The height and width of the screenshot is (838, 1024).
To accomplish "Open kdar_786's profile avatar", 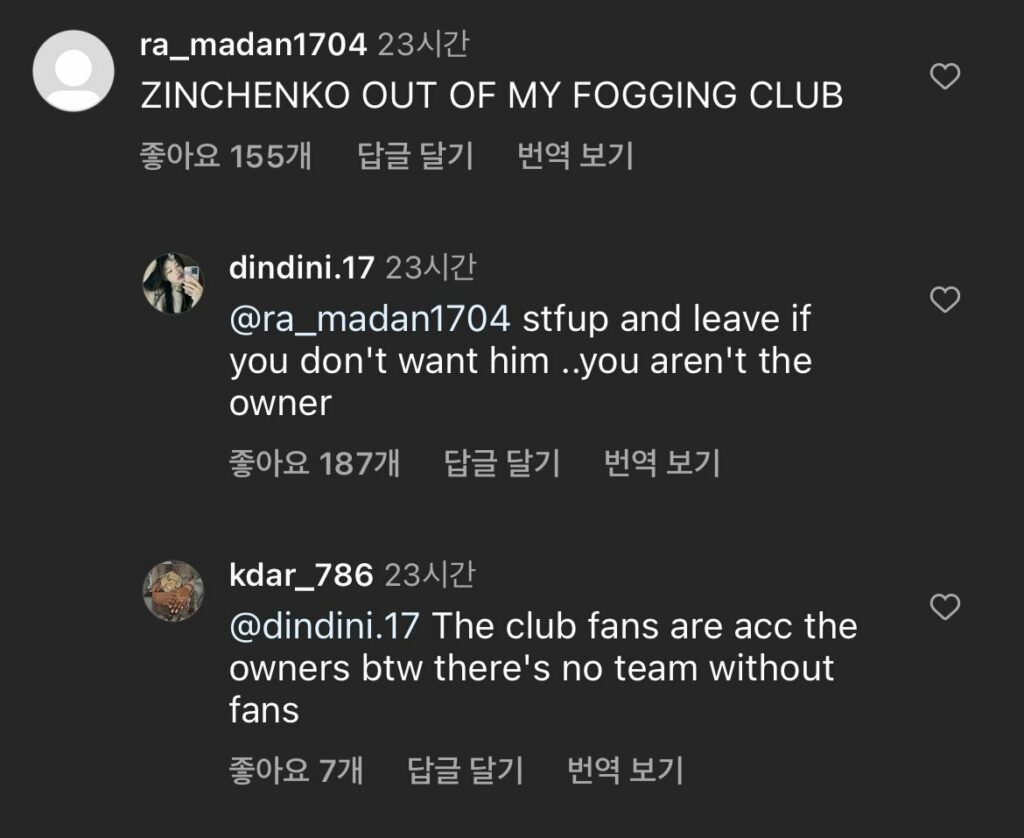I will click(173, 589).
